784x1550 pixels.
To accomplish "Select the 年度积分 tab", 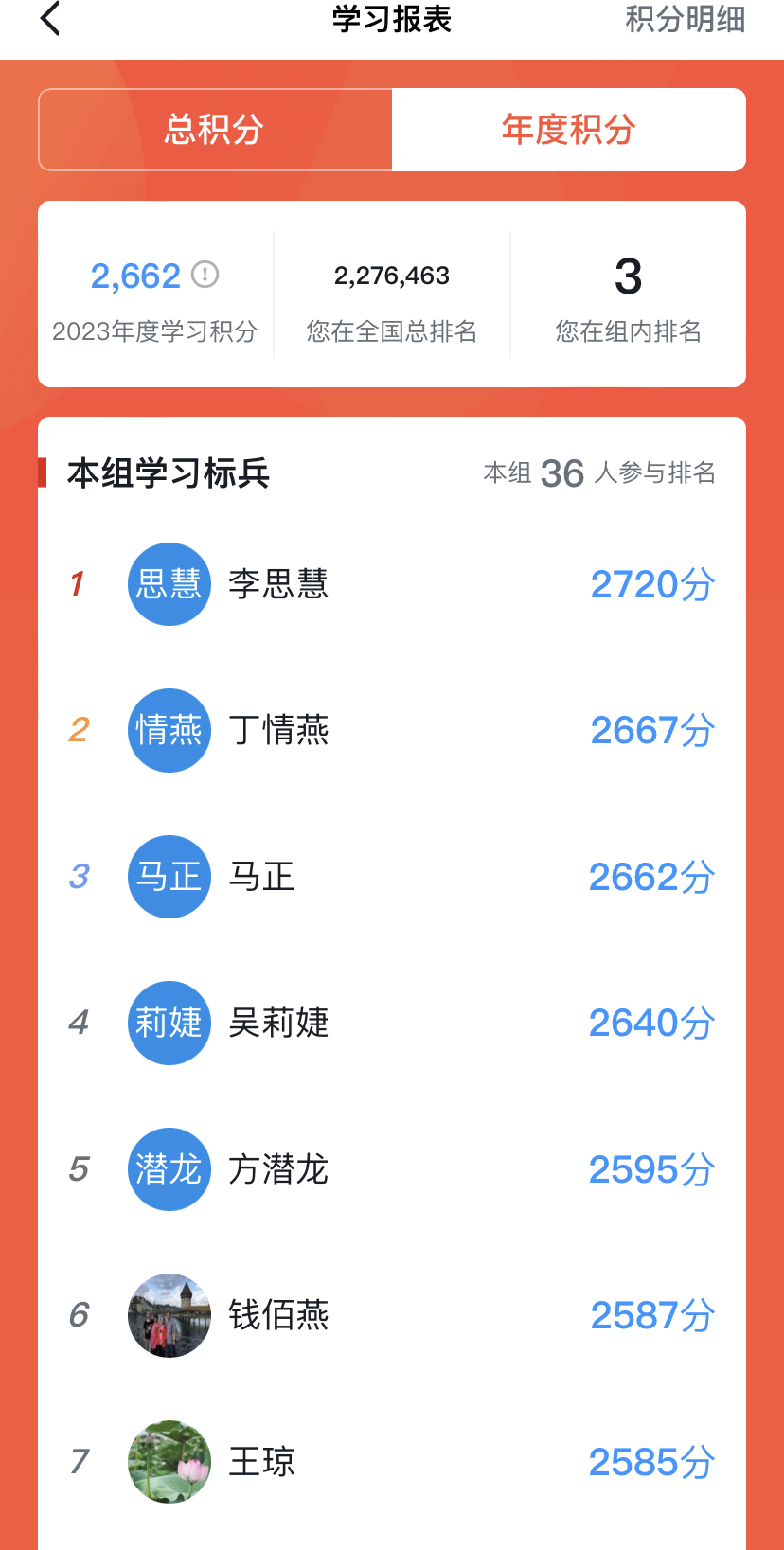I will point(569,130).
